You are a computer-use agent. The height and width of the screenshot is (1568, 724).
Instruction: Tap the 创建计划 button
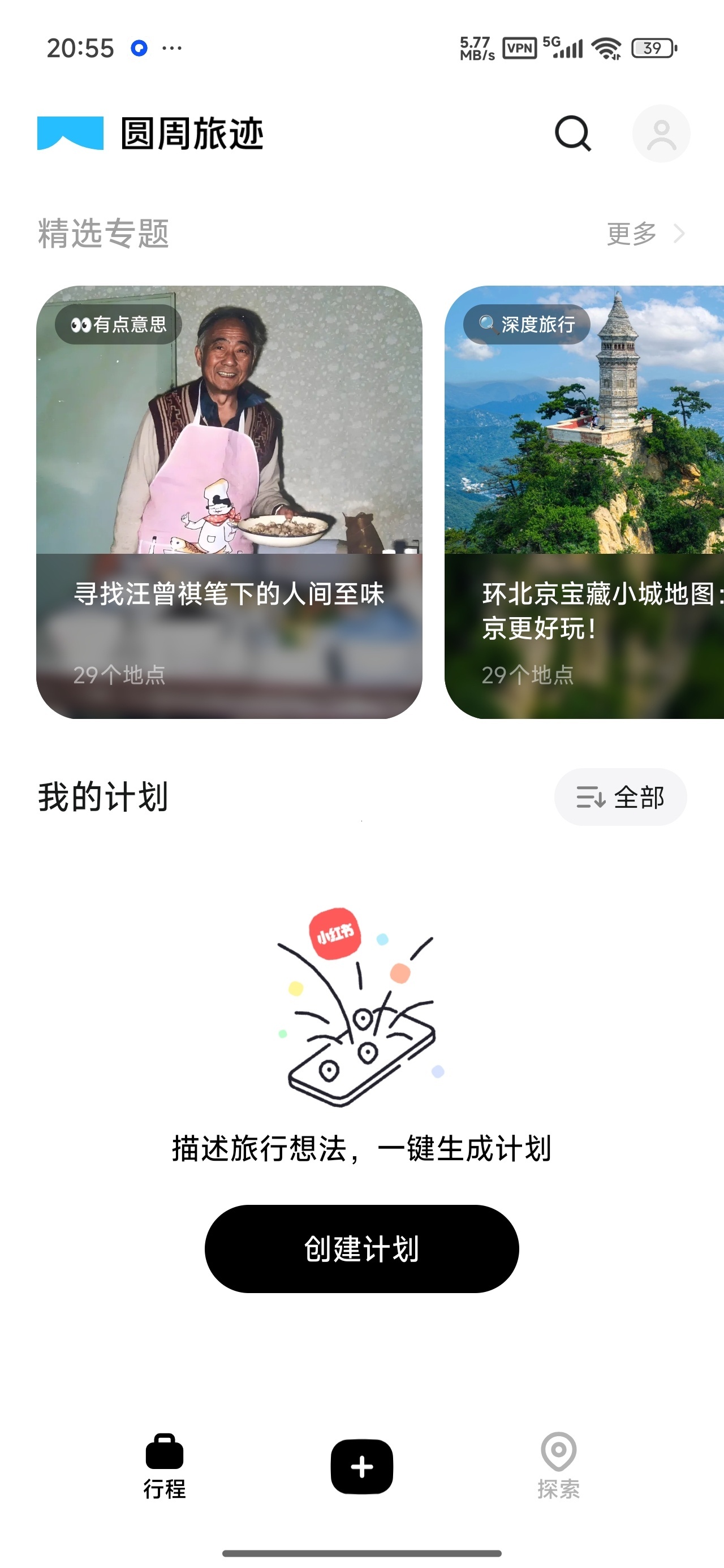(361, 1249)
